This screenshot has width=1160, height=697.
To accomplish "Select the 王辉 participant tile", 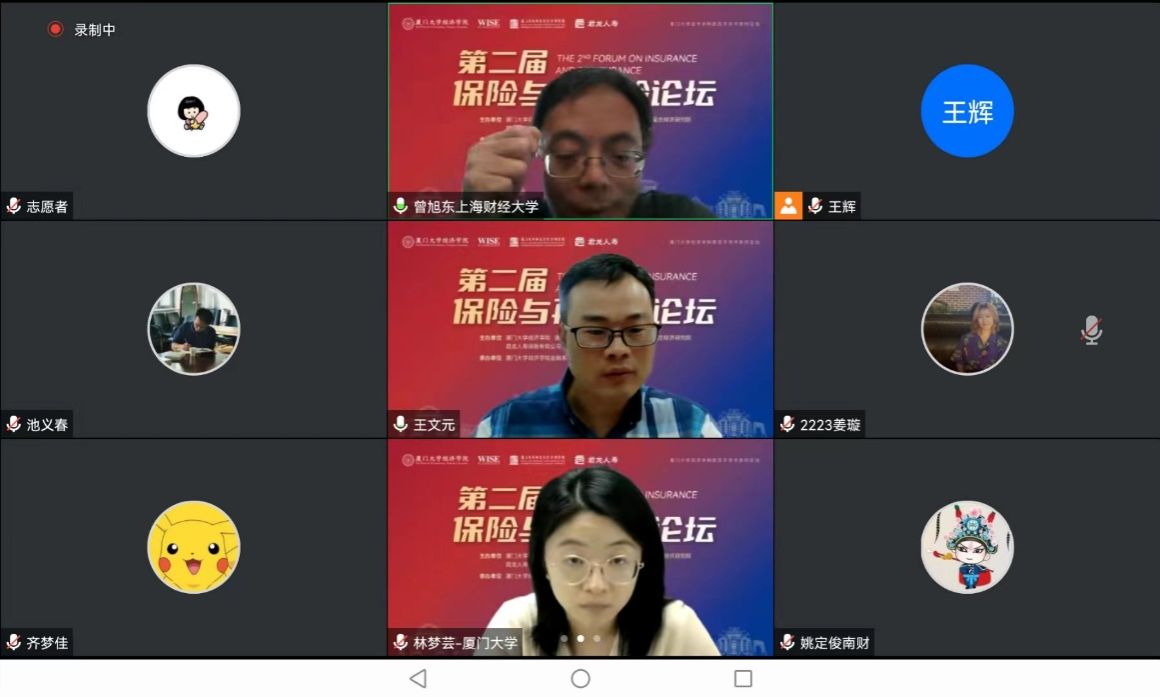I will tap(966, 111).
